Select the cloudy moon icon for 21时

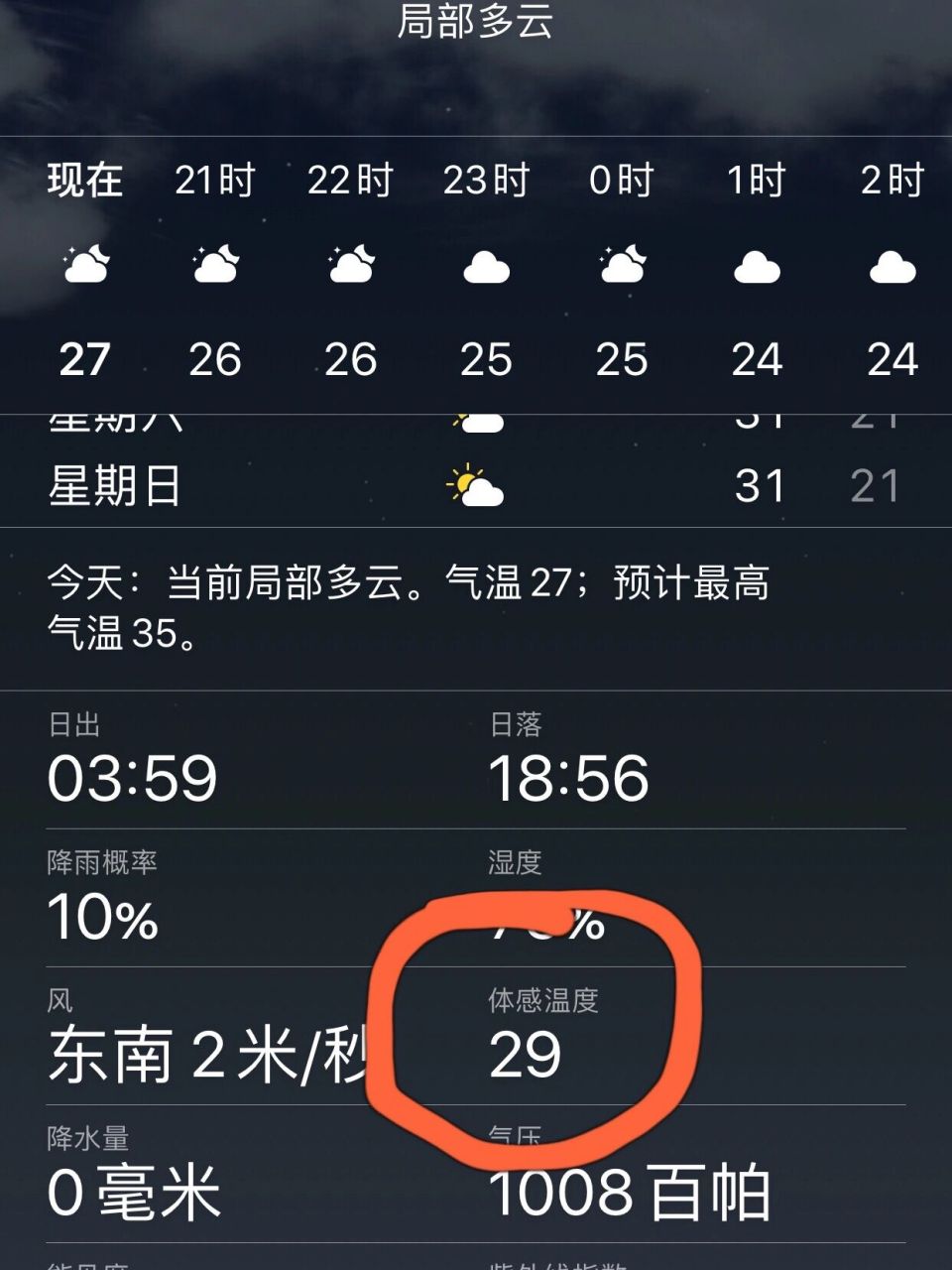point(216,266)
